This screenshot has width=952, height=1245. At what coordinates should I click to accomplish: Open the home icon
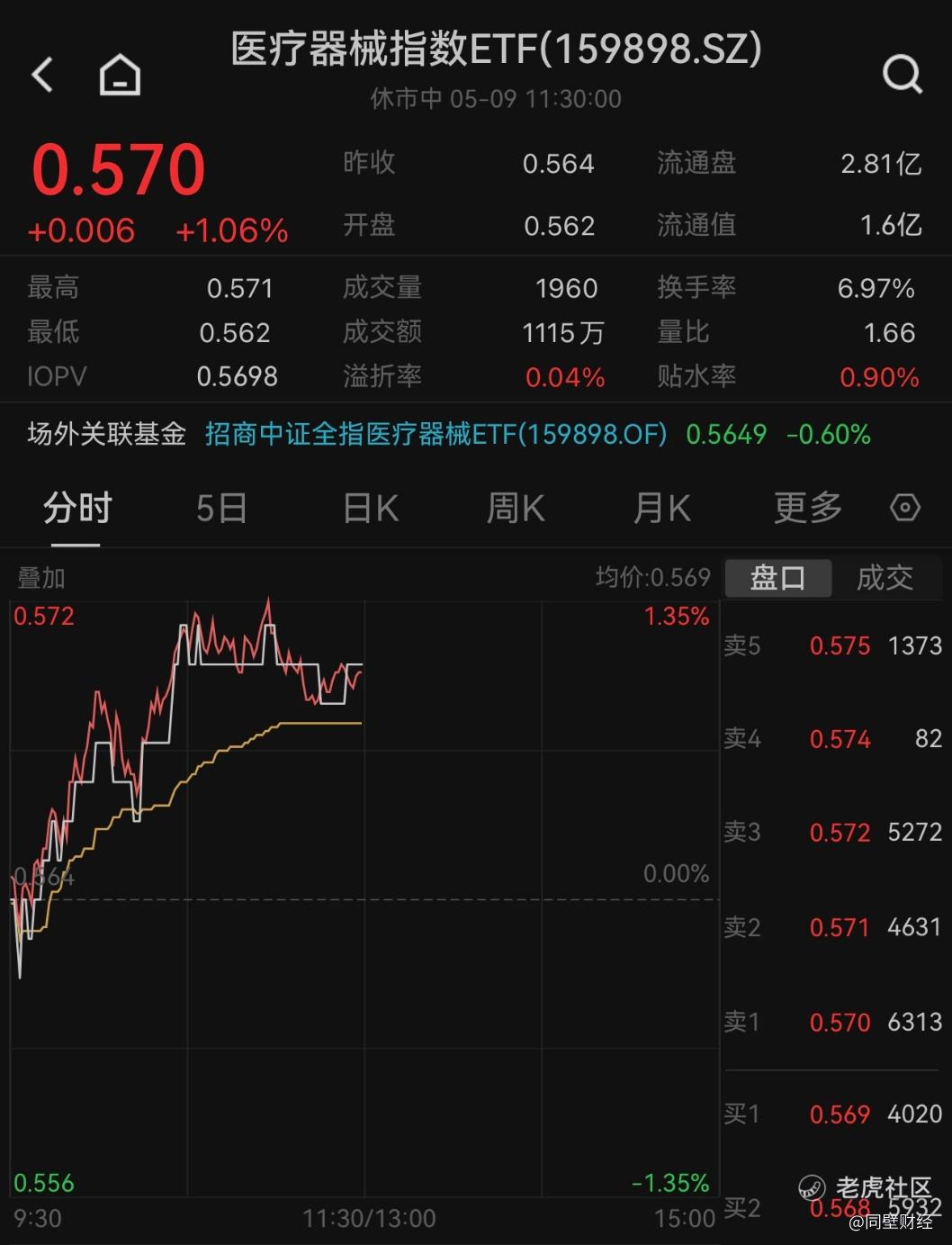click(120, 74)
